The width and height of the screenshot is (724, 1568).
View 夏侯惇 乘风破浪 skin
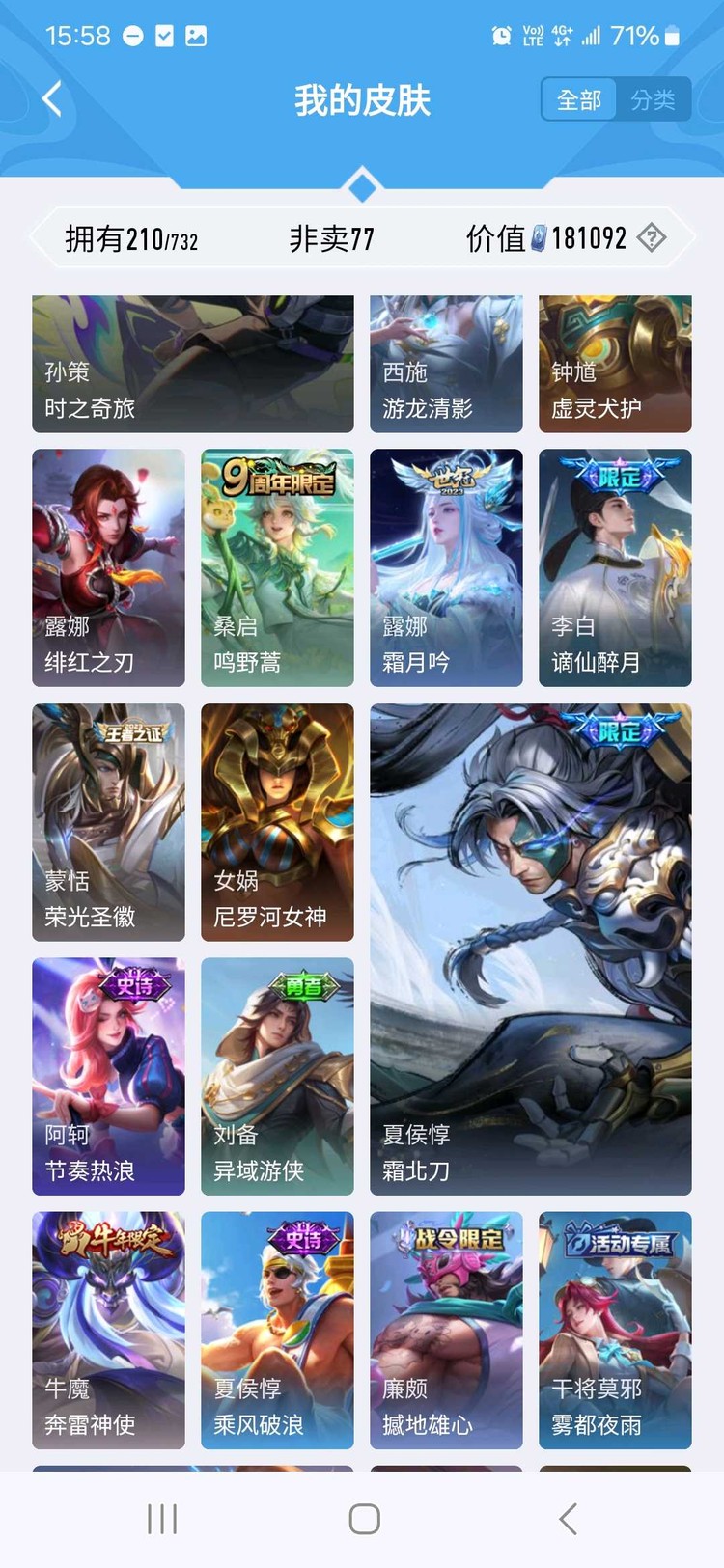tap(277, 1330)
